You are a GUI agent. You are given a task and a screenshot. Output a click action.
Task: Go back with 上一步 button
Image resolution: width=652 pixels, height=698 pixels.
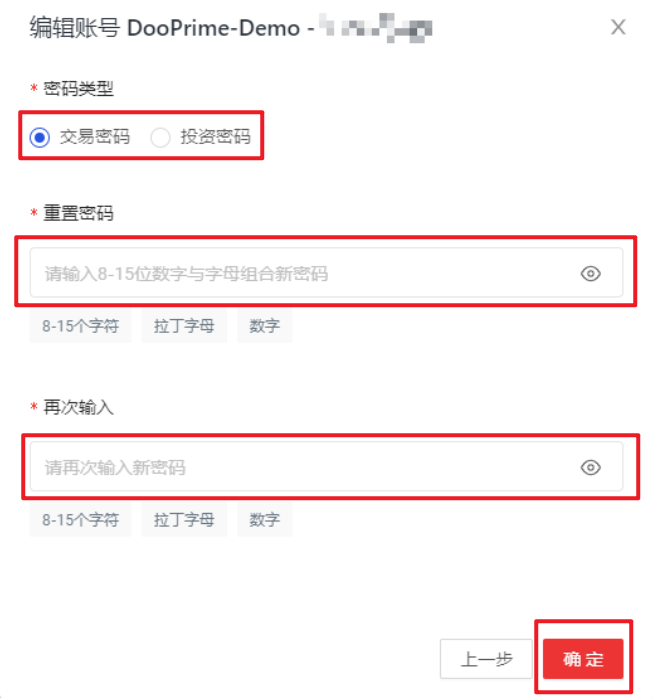pos(486,659)
